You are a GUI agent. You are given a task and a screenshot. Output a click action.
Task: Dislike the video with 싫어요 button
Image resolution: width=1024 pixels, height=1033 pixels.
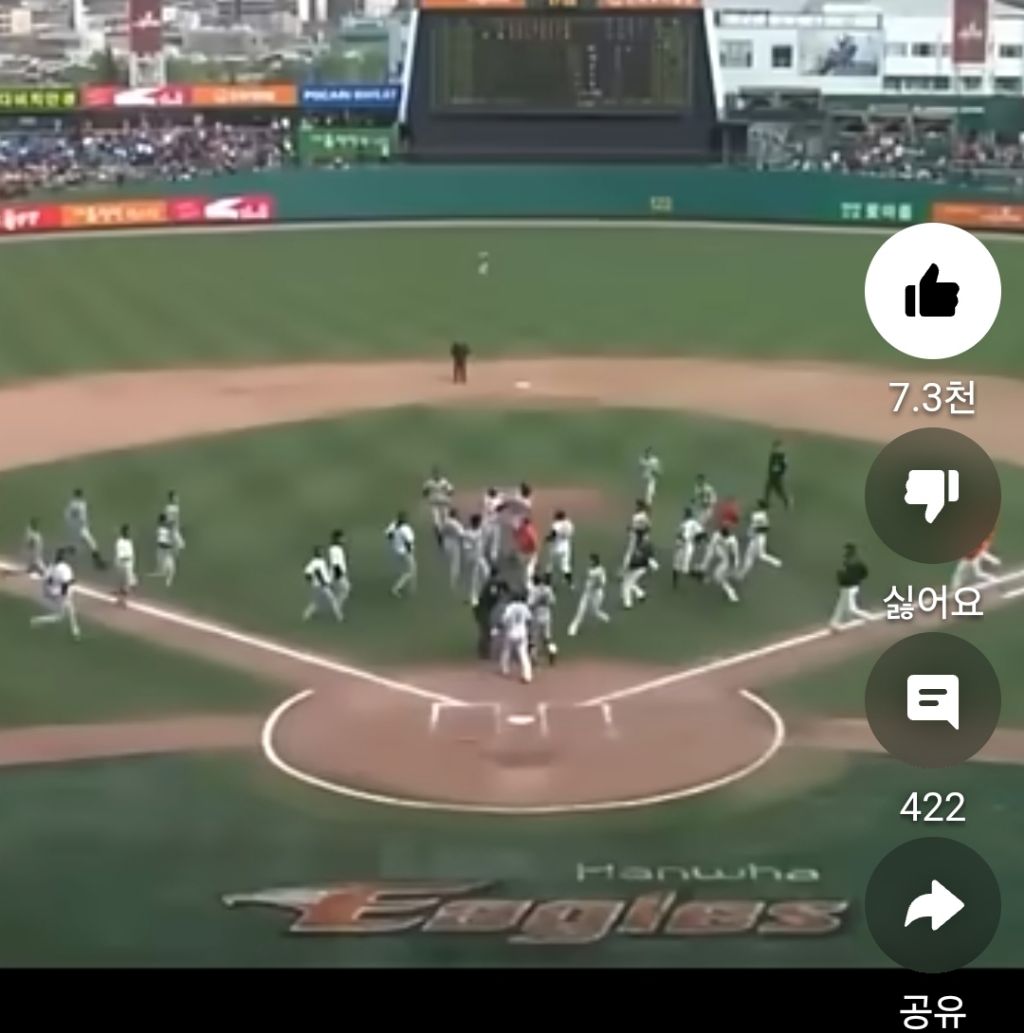point(932,496)
